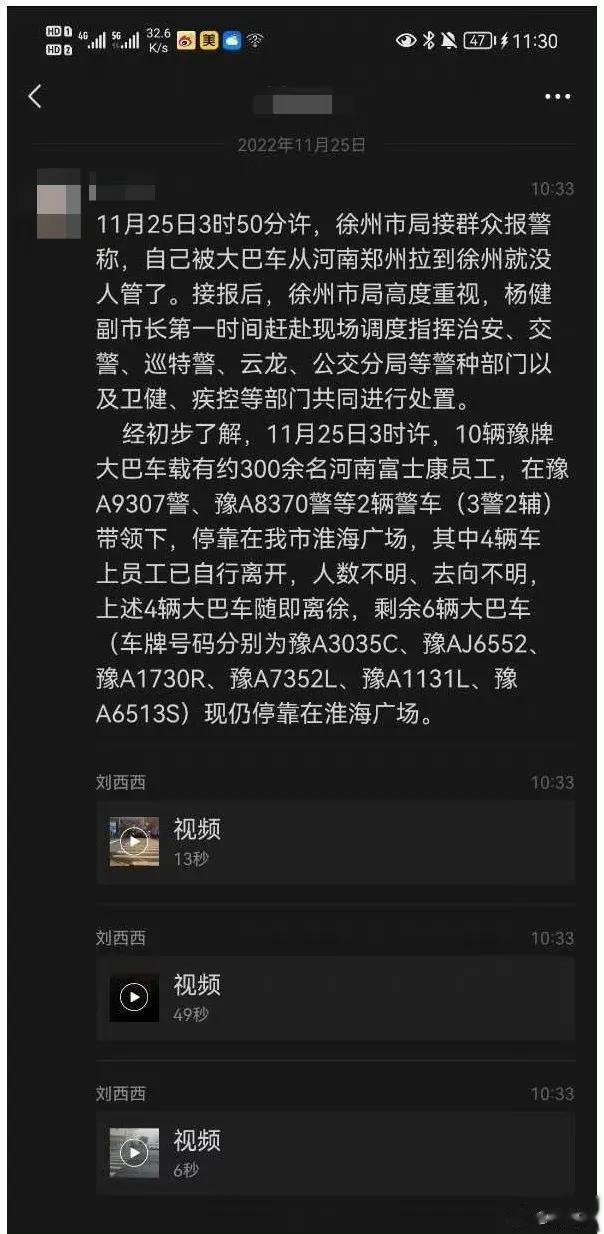Open the three-dot overflow menu
This screenshot has height=1234, width=604.
tap(556, 97)
